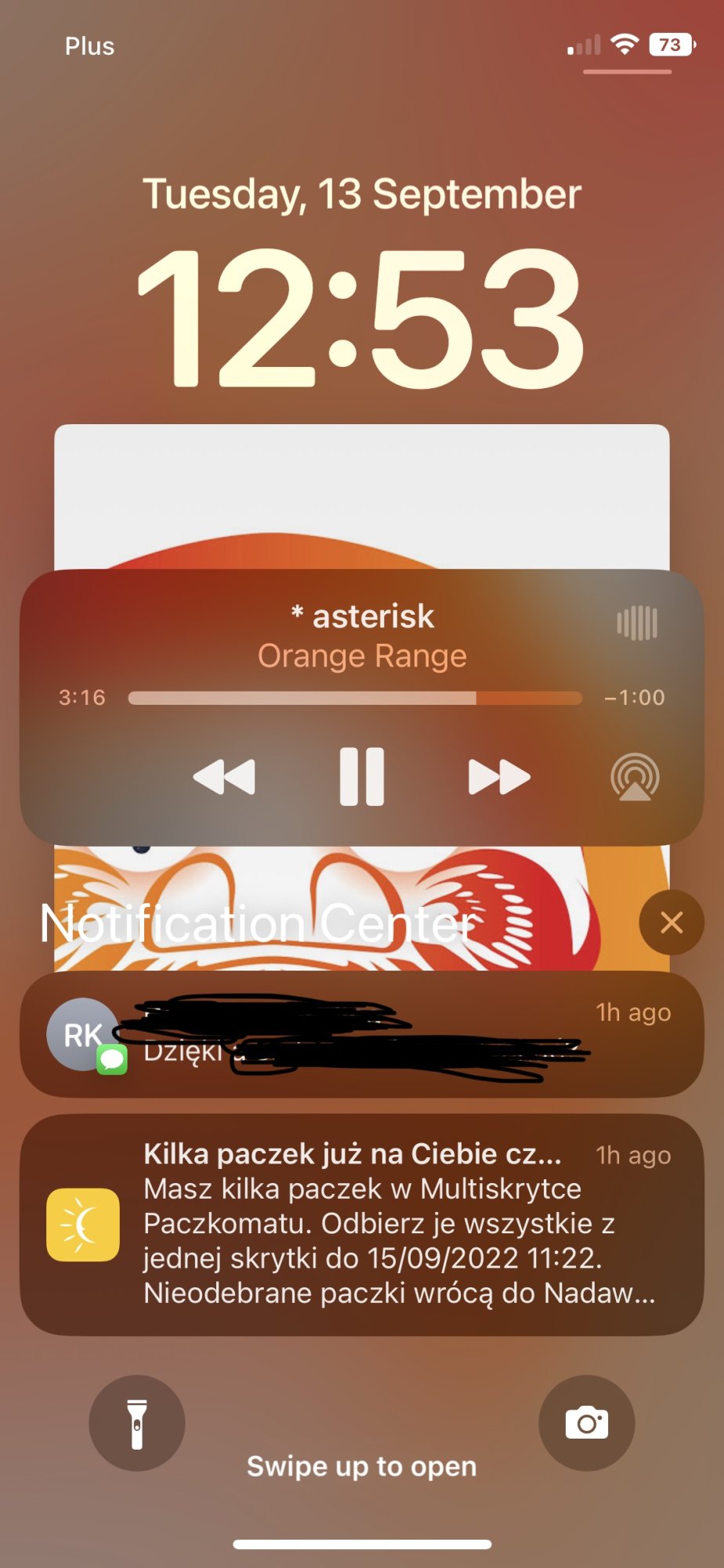Tap the audio waveform icon in player

click(636, 623)
